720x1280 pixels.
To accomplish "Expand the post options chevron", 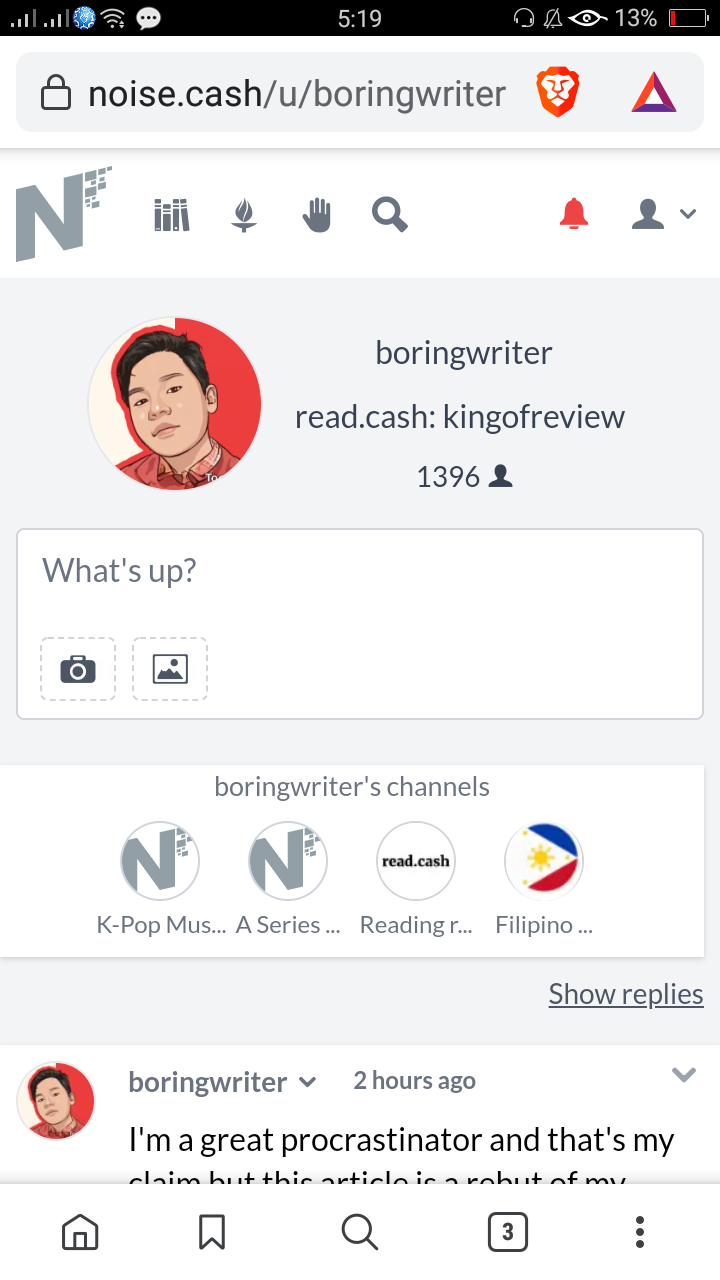I will 684,1075.
